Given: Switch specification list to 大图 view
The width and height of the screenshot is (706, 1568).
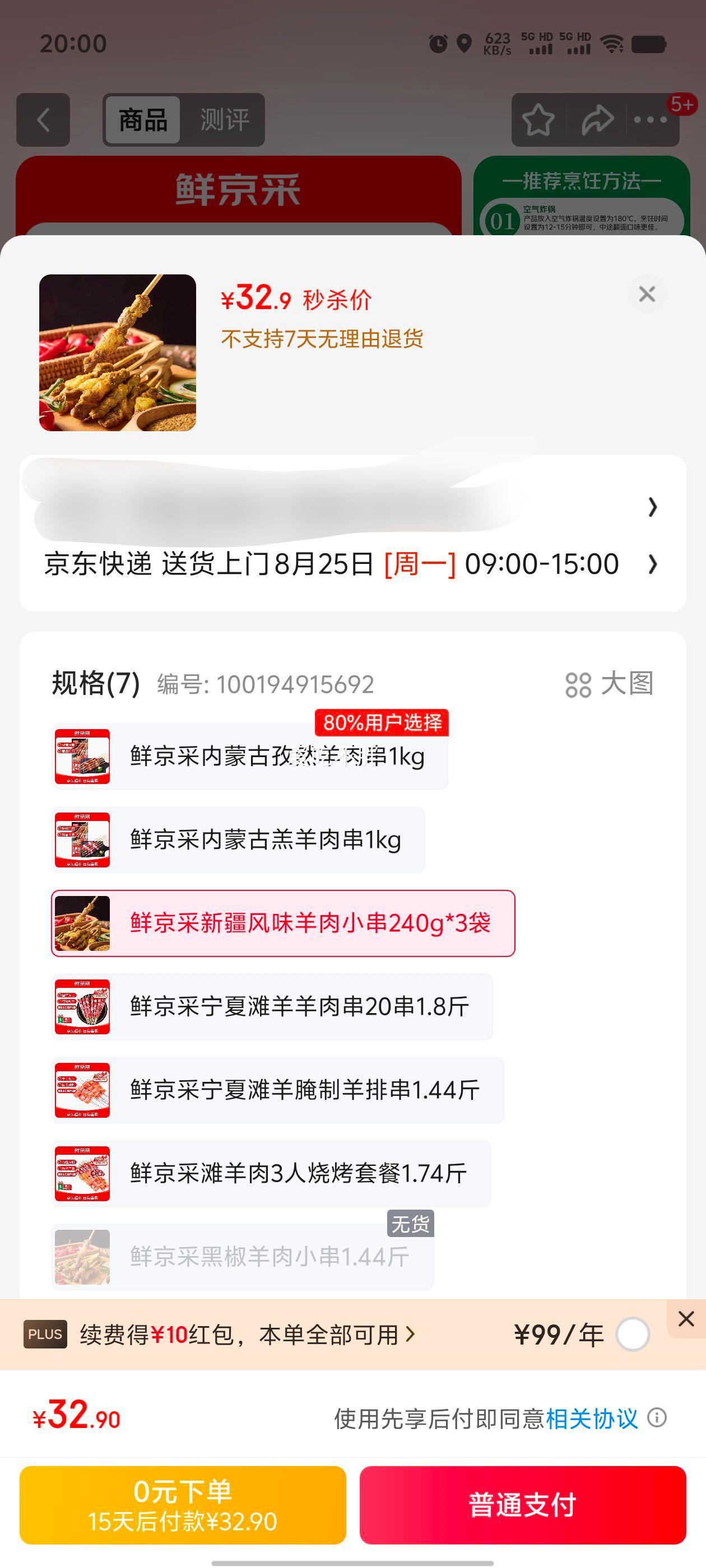Looking at the screenshot, I should point(610,684).
